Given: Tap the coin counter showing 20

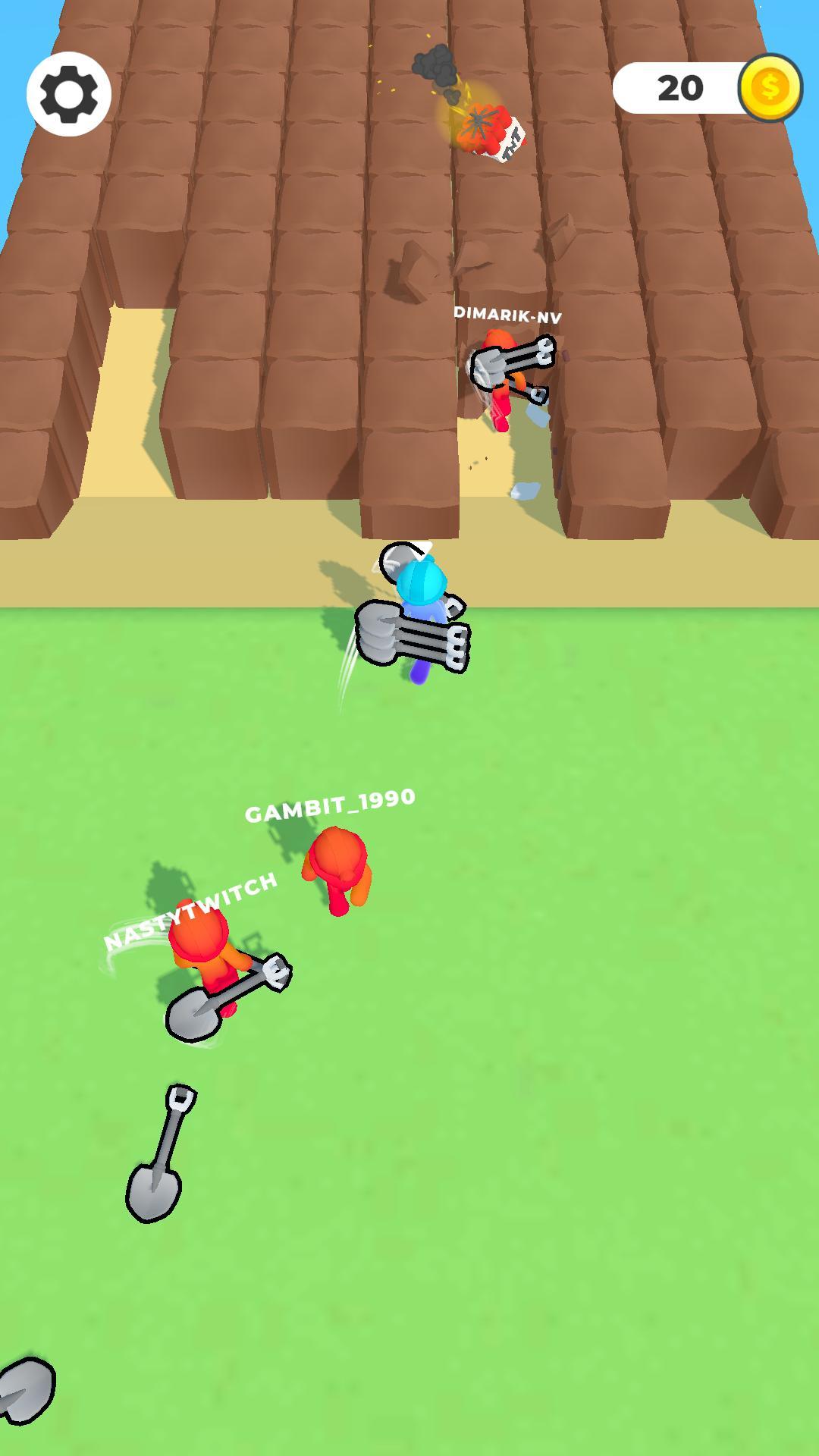Looking at the screenshot, I should click(x=681, y=88).
